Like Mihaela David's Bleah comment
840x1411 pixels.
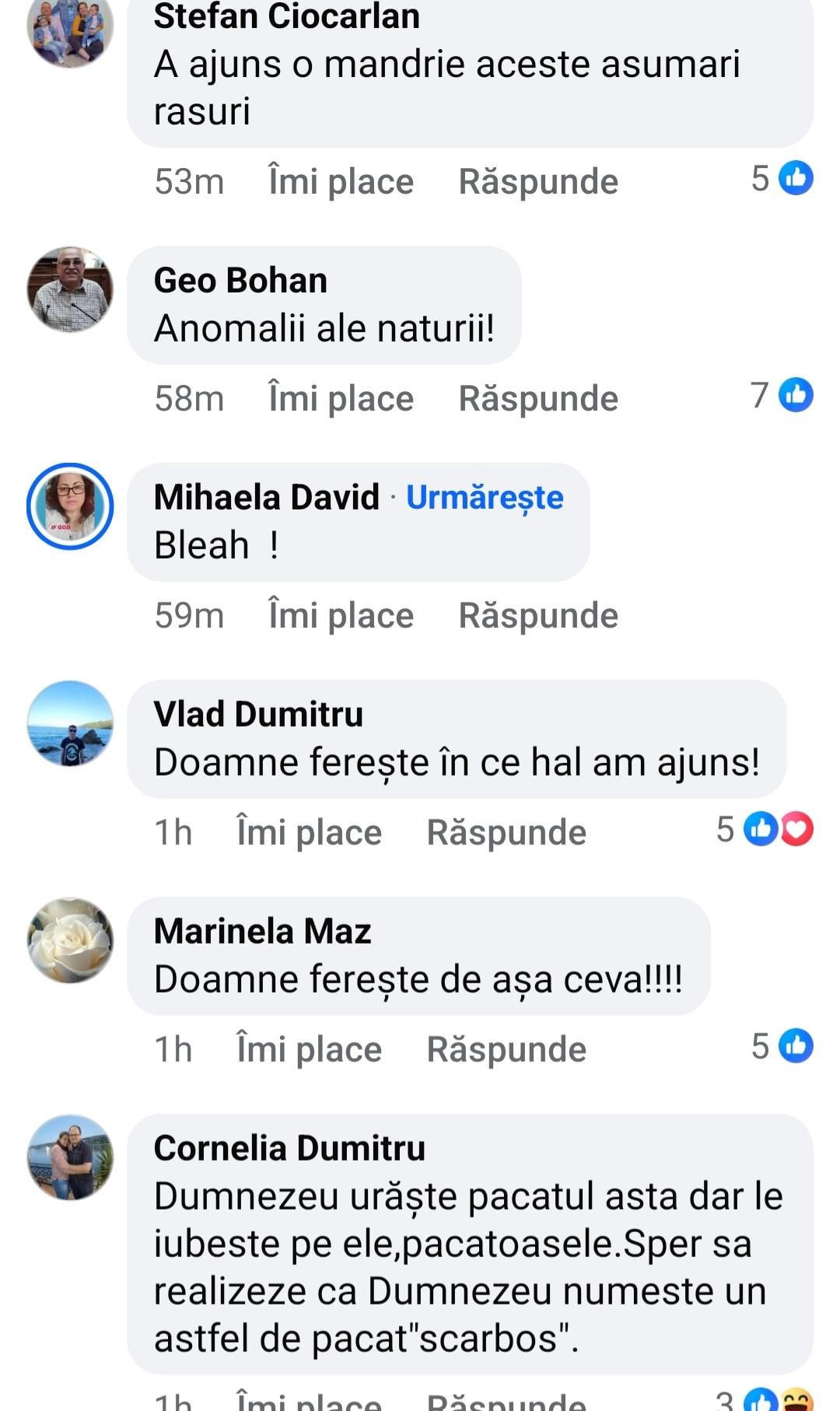pos(341,616)
